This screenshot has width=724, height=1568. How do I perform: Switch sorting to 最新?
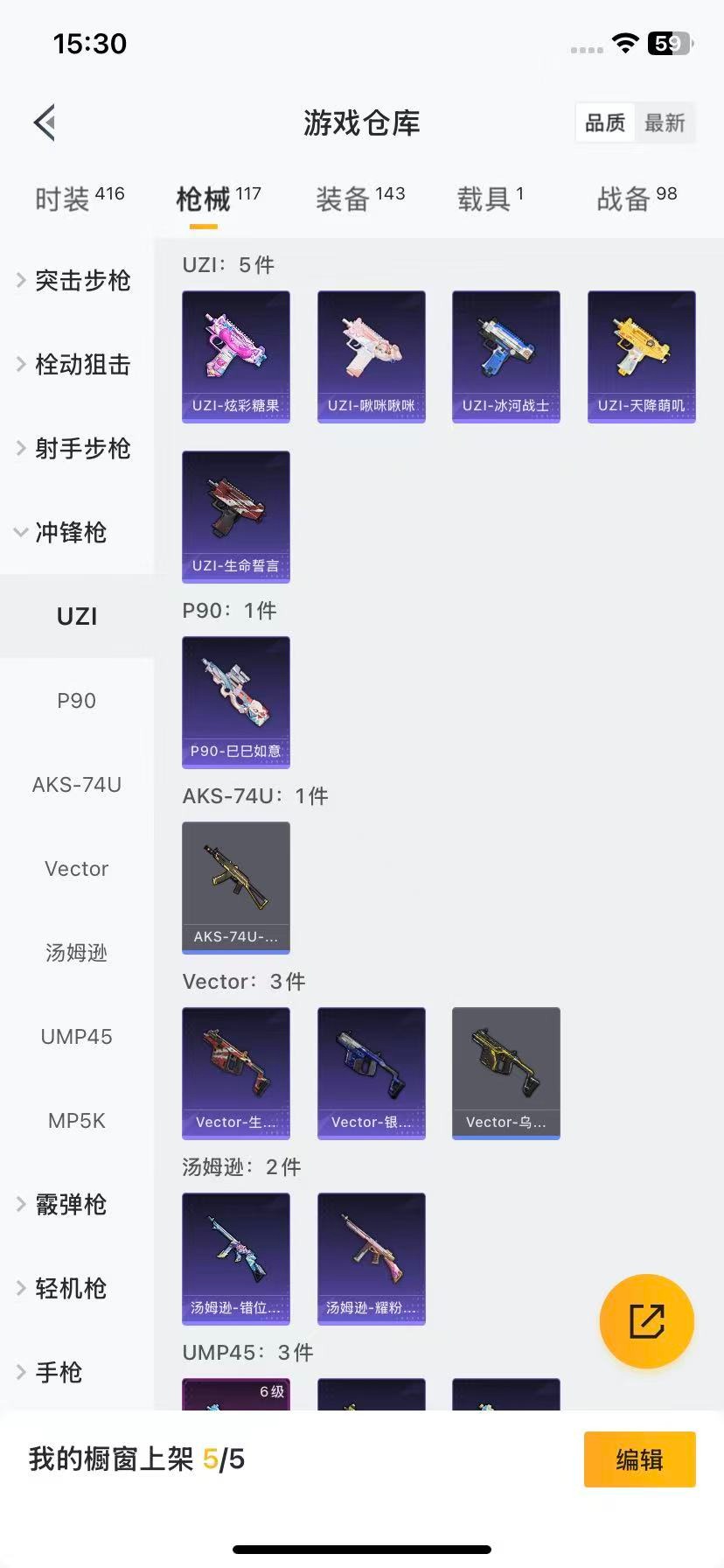click(x=665, y=122)
